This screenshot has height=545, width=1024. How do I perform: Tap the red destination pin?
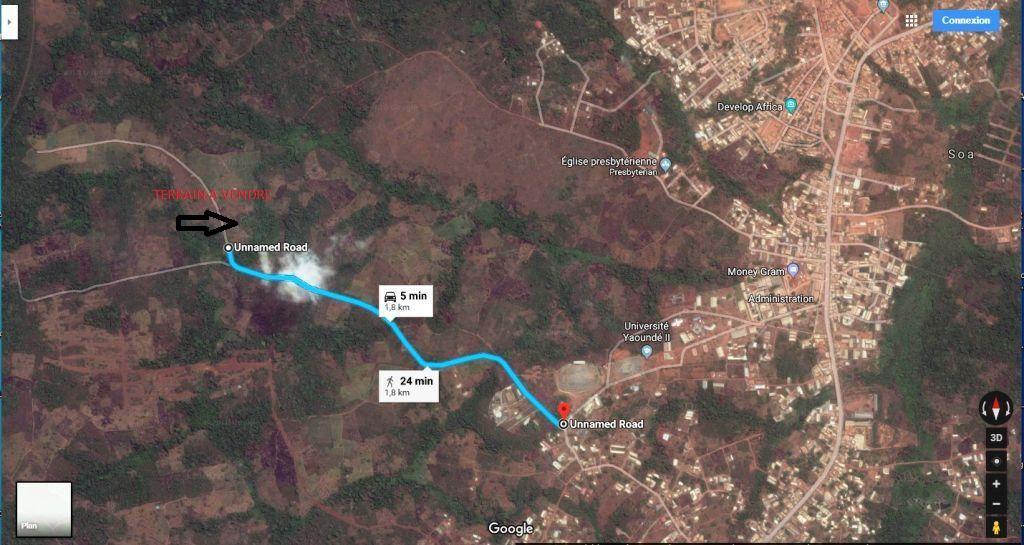tap(563, 410)
